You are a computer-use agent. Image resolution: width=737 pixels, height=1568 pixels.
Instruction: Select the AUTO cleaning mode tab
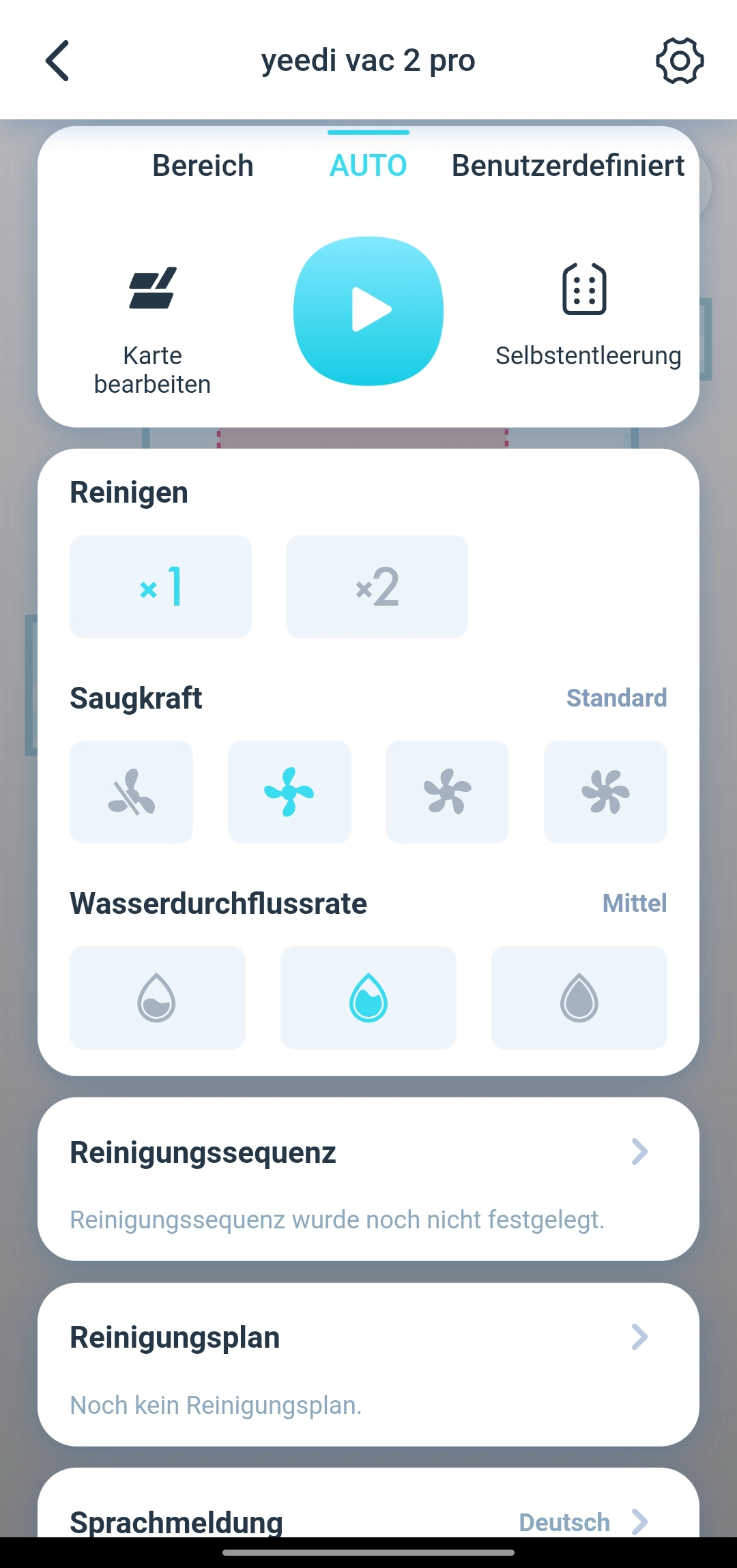coord(369,166)
